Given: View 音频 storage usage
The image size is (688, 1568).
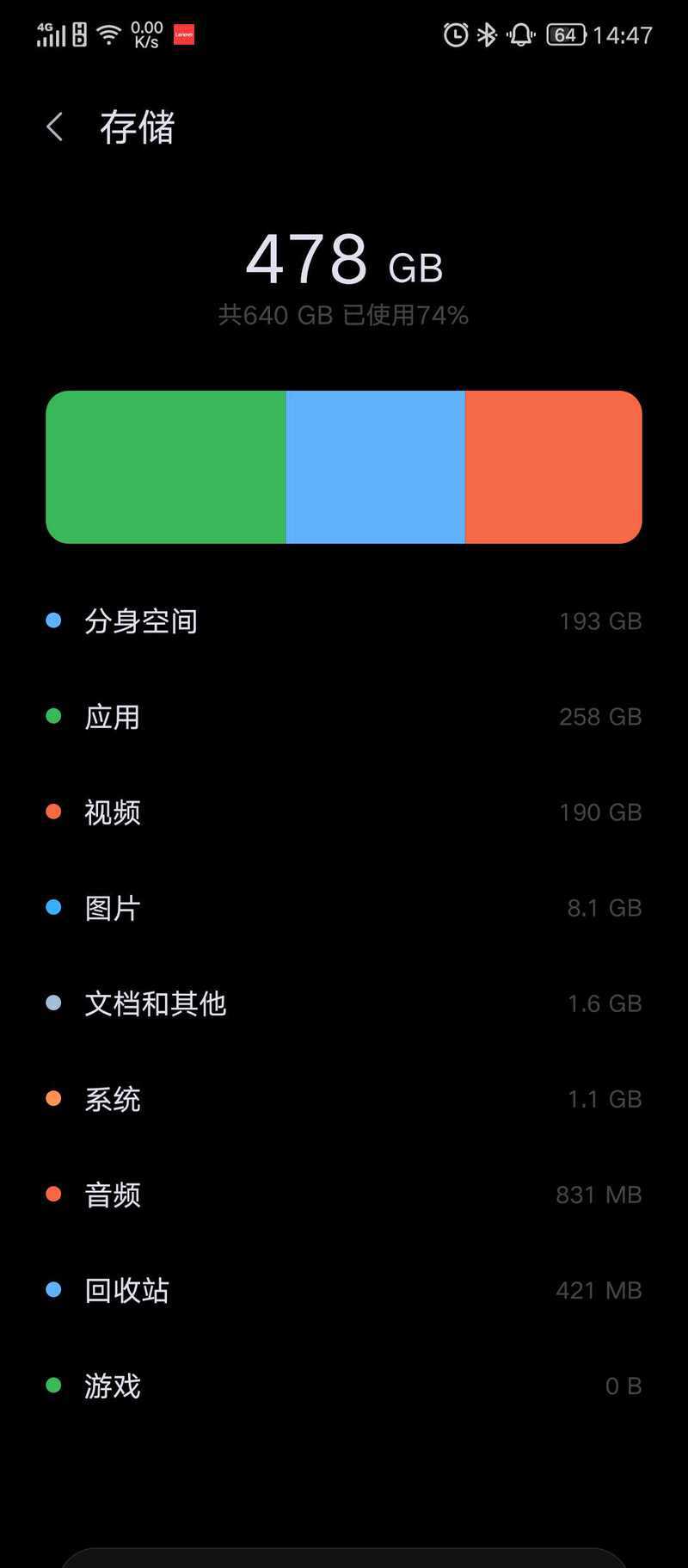Looking at the screenshot, I should (344, 1194).
